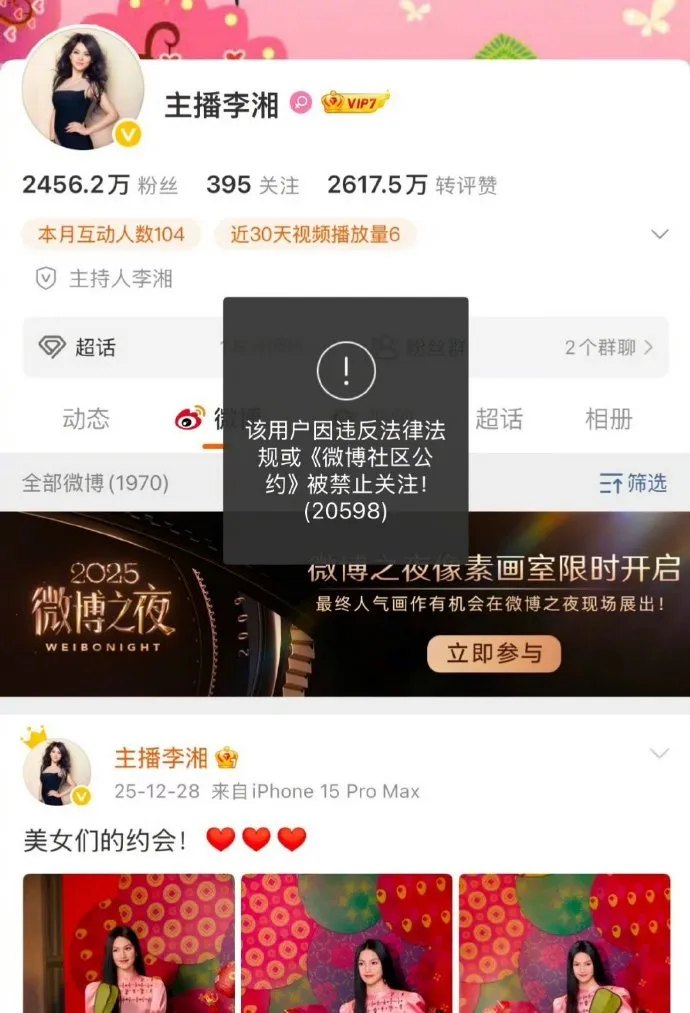Switch to the 动态 tab
Viewport: 690px width, 1013px height.
[86, 419]
